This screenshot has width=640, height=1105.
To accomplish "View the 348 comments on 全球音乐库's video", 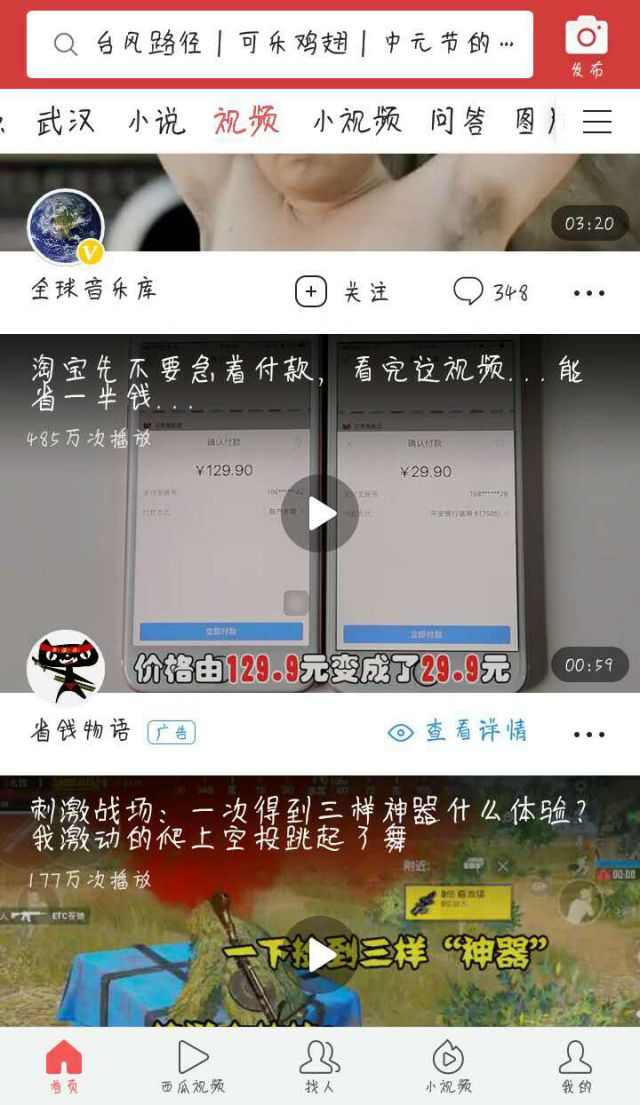I will pyautogui.click(x=490, y=292).
